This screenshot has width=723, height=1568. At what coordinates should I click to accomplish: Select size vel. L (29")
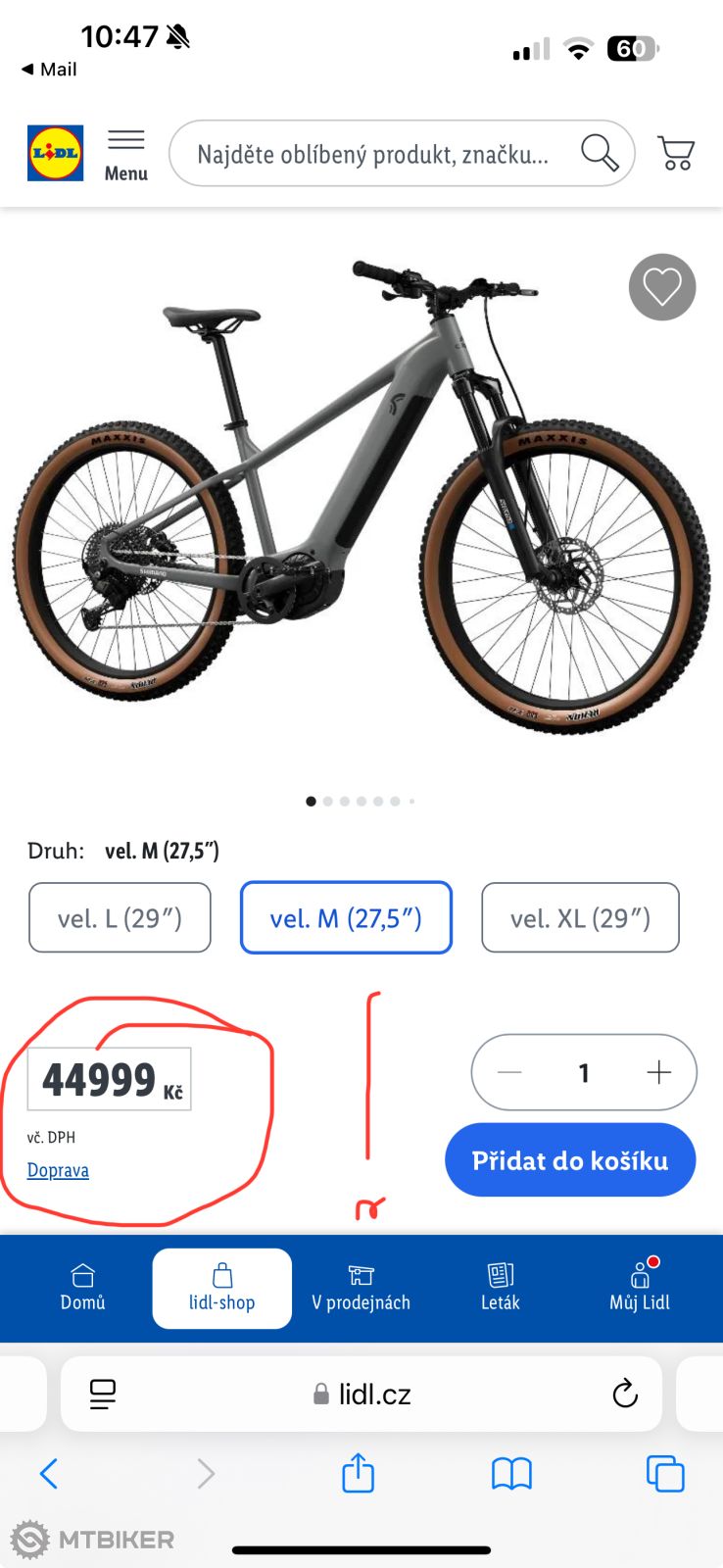[120, 918]
